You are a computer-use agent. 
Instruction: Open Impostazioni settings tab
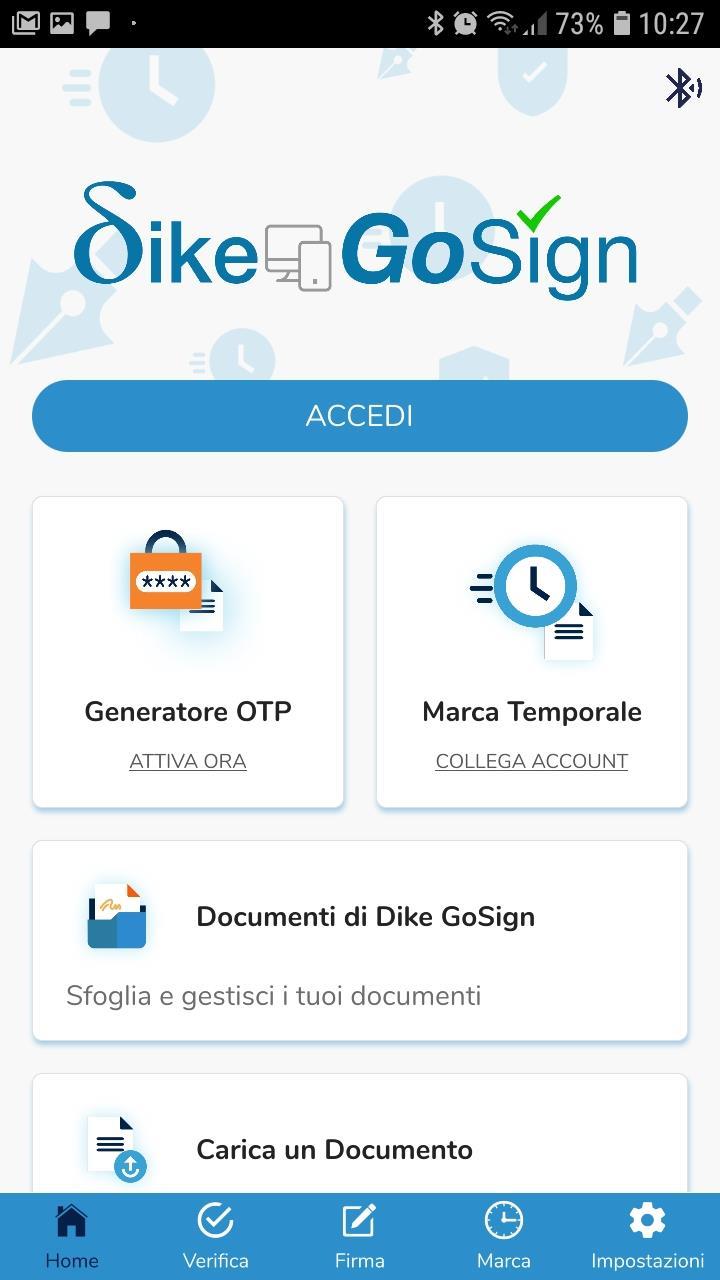[x=647, y=1236]
